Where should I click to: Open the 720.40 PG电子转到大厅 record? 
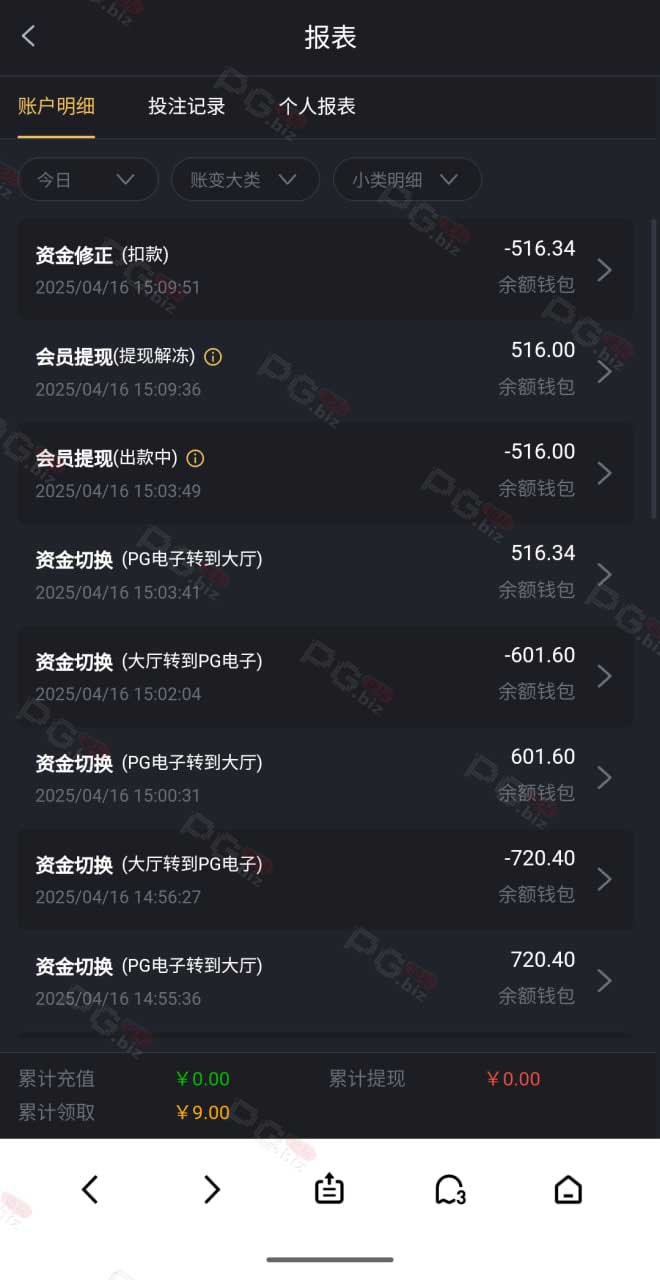[x=325, y=982]
